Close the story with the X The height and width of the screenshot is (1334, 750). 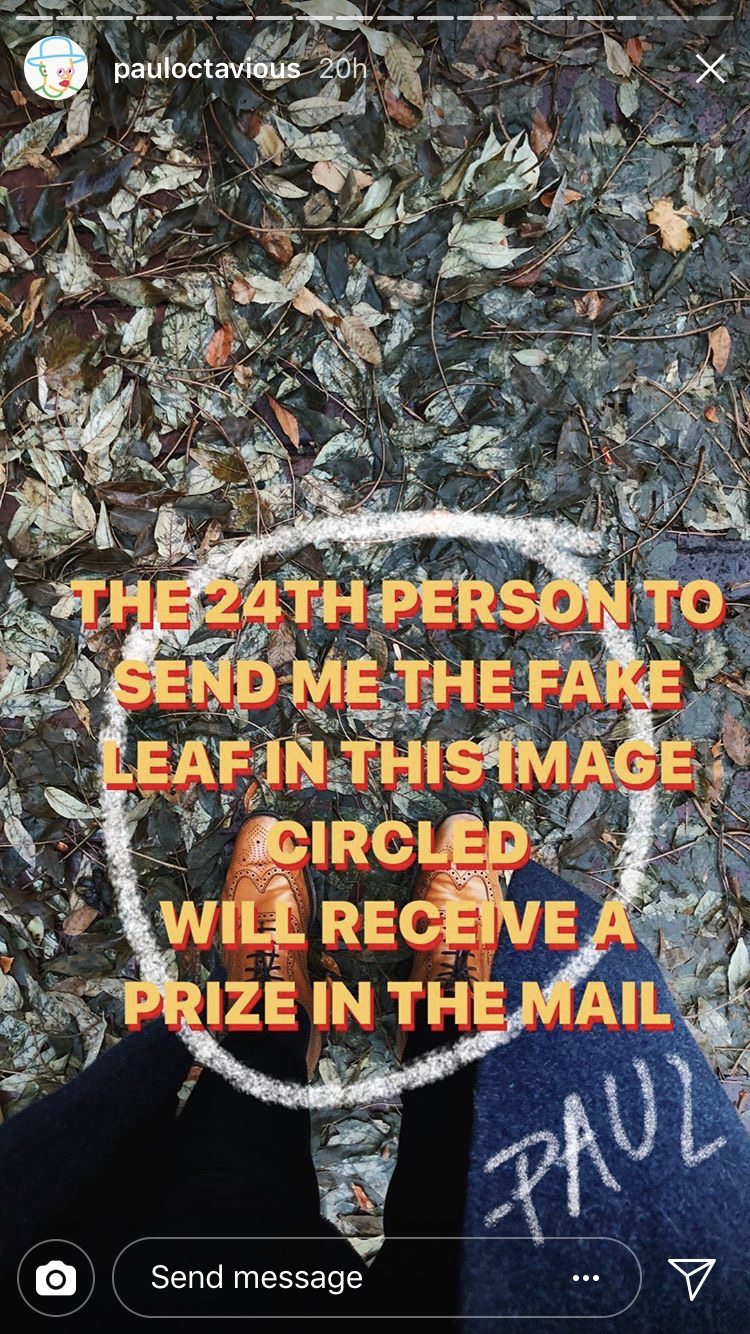point(710,69)
